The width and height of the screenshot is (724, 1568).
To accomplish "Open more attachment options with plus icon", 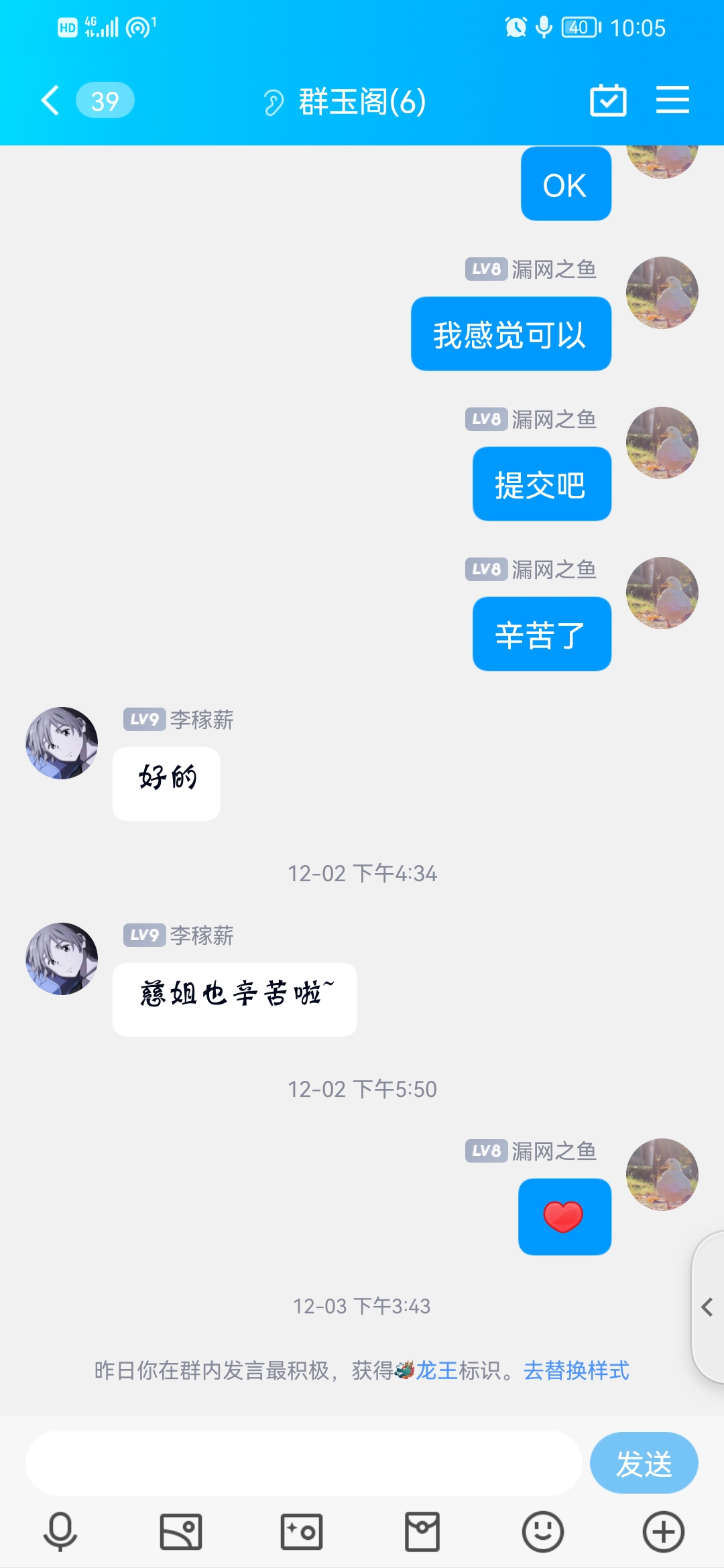I will 663,1532.
